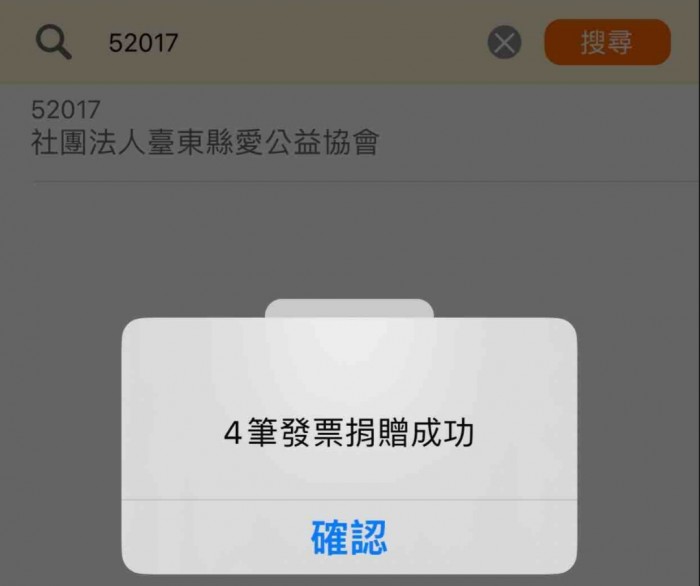The width and height of the screenshot is (700, 586).
Task: Clear the search text 52017
Action: [504, 43]
